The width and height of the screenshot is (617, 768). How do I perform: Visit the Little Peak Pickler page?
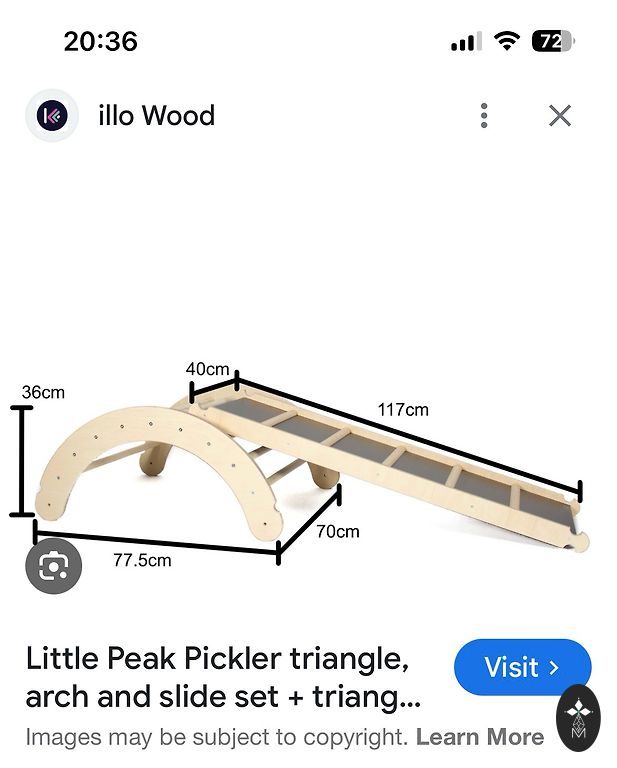[x=522, y=667]
